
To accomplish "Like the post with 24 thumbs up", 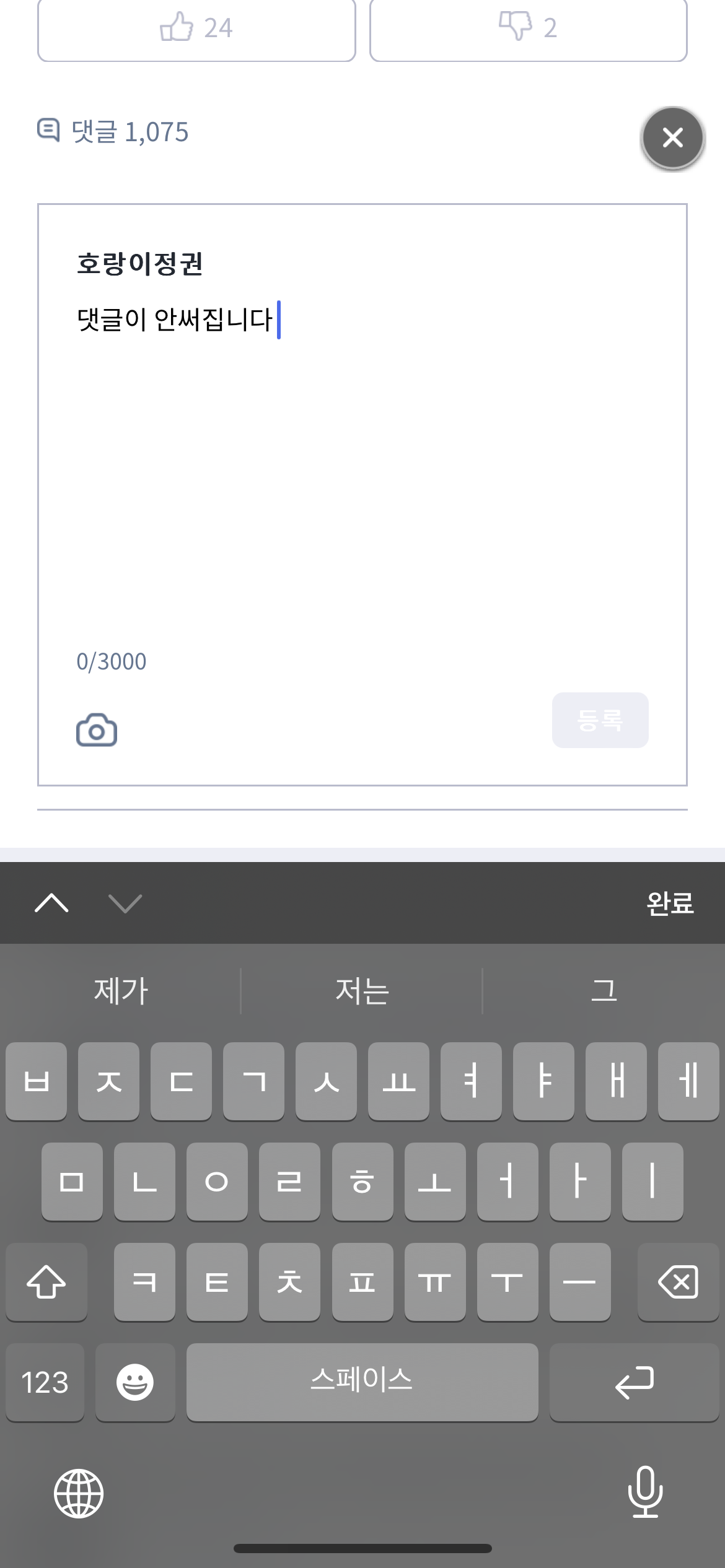I will 196,28.
